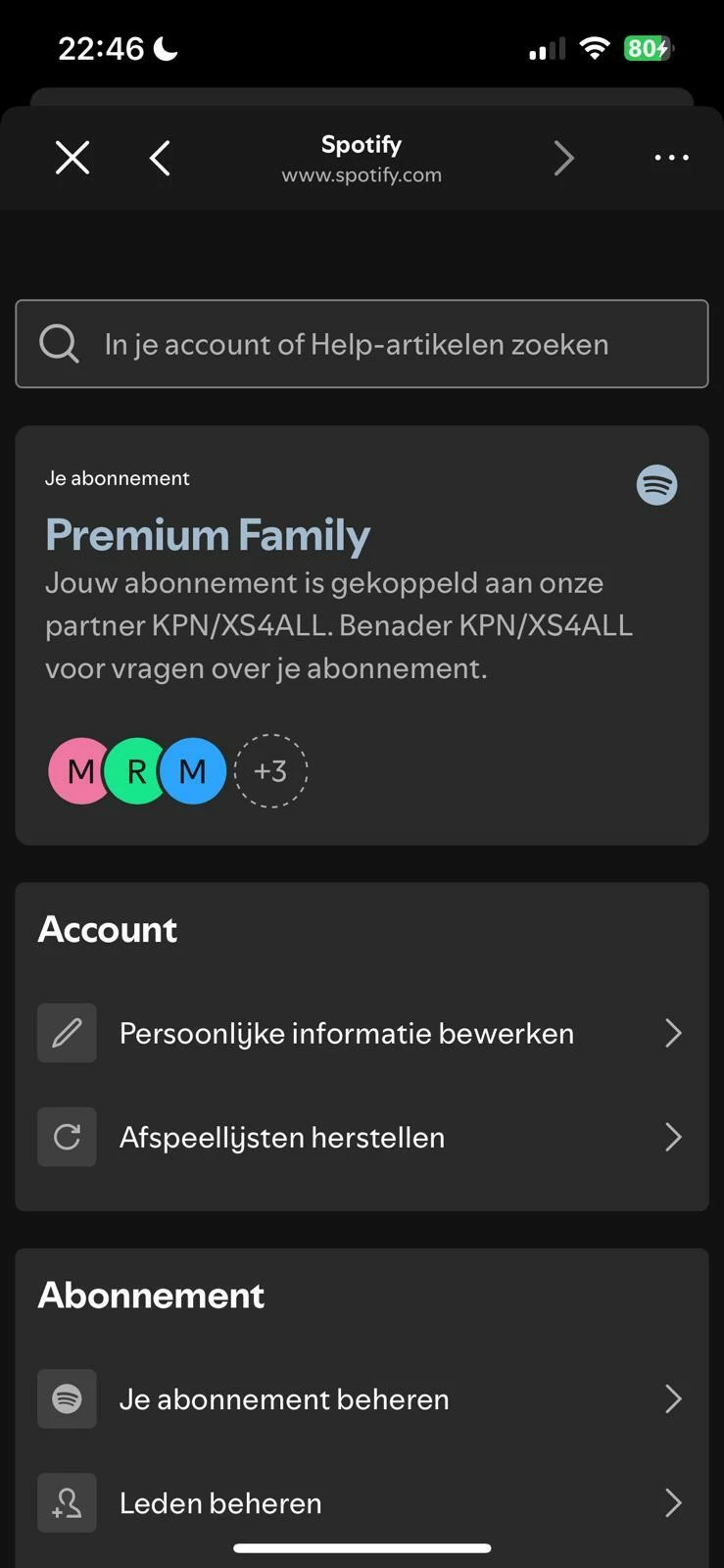Image resolution: width=724 pixels, height=1568 pixels.
Task: Open Persoonlijke informatie bewerken
Action: 362,1033
